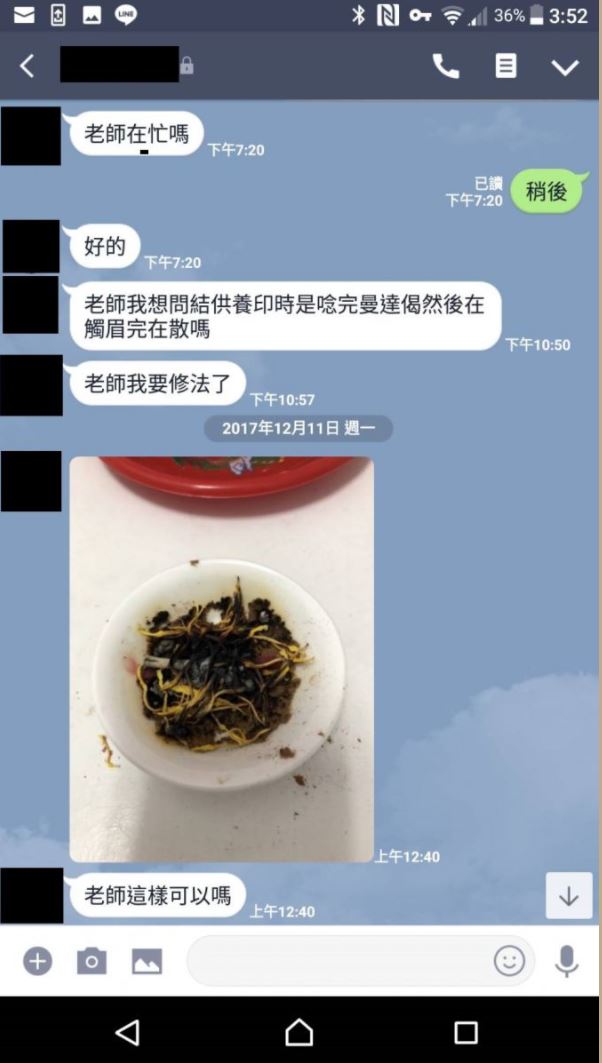Record a voice message with microphone
The height and width of the screenshot is (1063, 602).
[566, 962]
